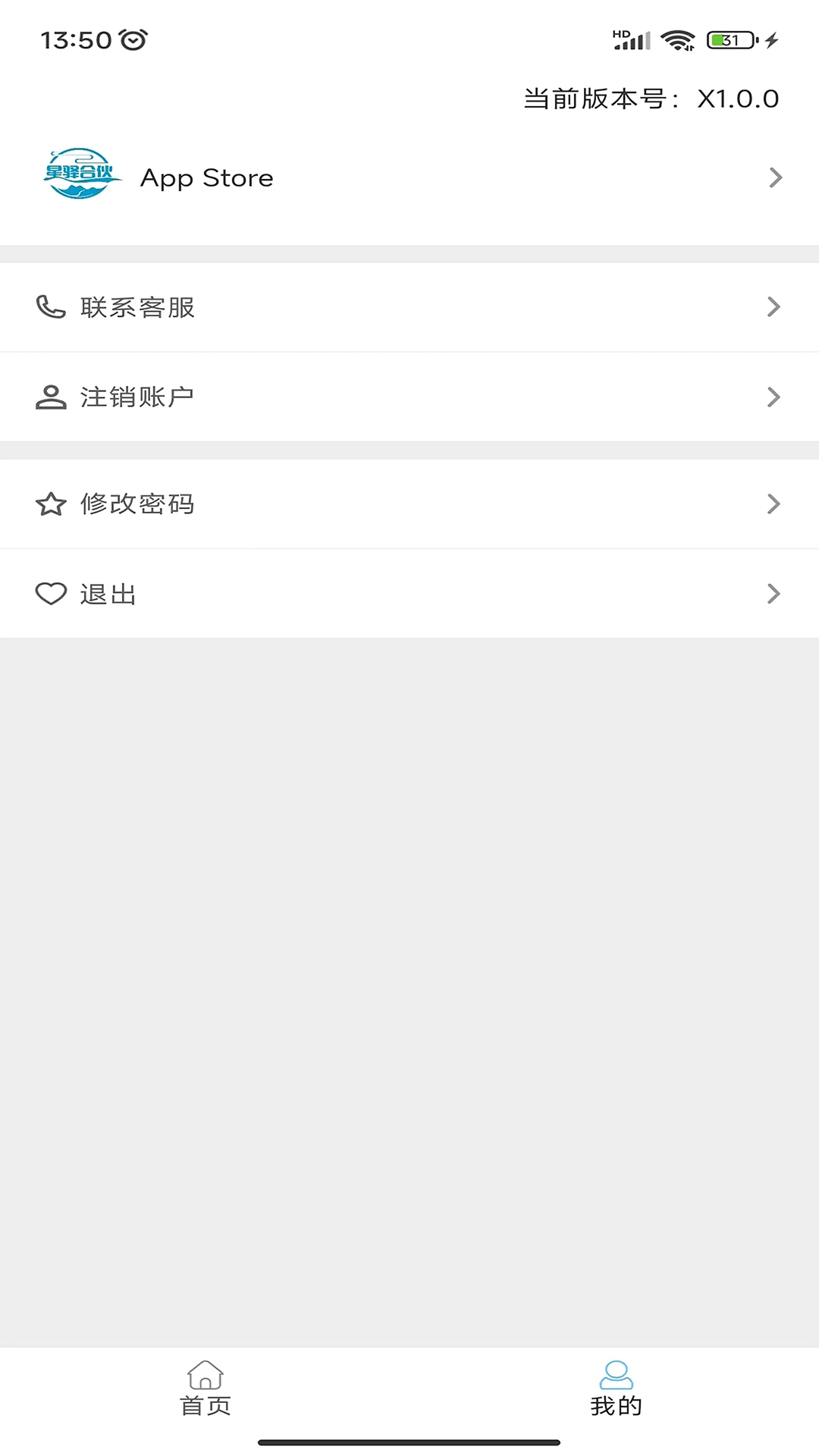
Task: Open the App Store entry
Action: (206, 177)
